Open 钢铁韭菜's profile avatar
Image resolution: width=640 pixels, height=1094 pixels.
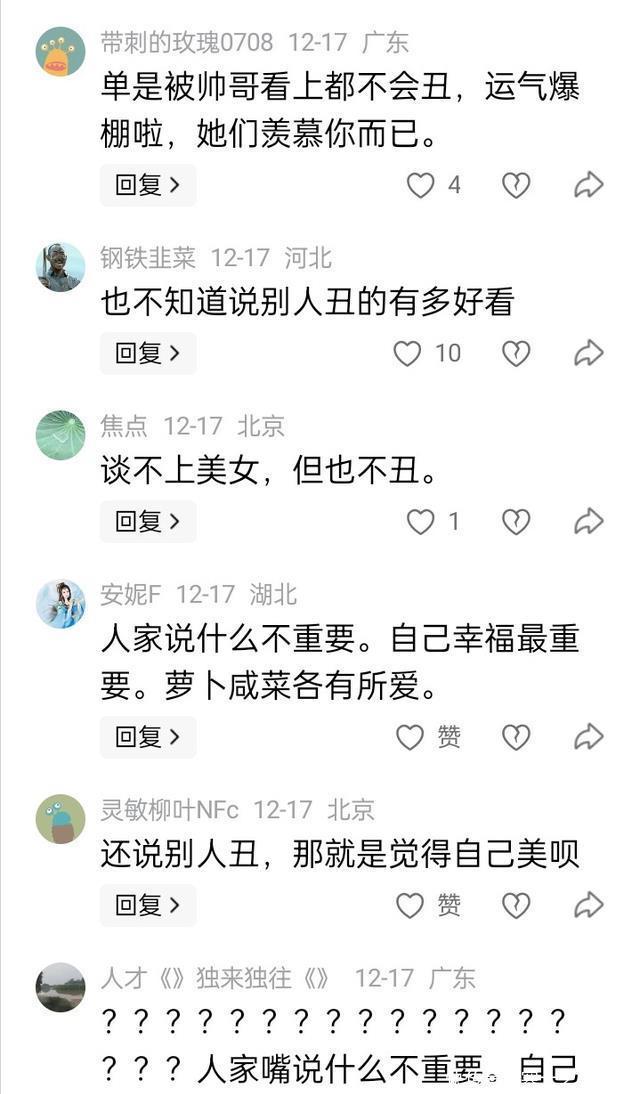[61, 267]
